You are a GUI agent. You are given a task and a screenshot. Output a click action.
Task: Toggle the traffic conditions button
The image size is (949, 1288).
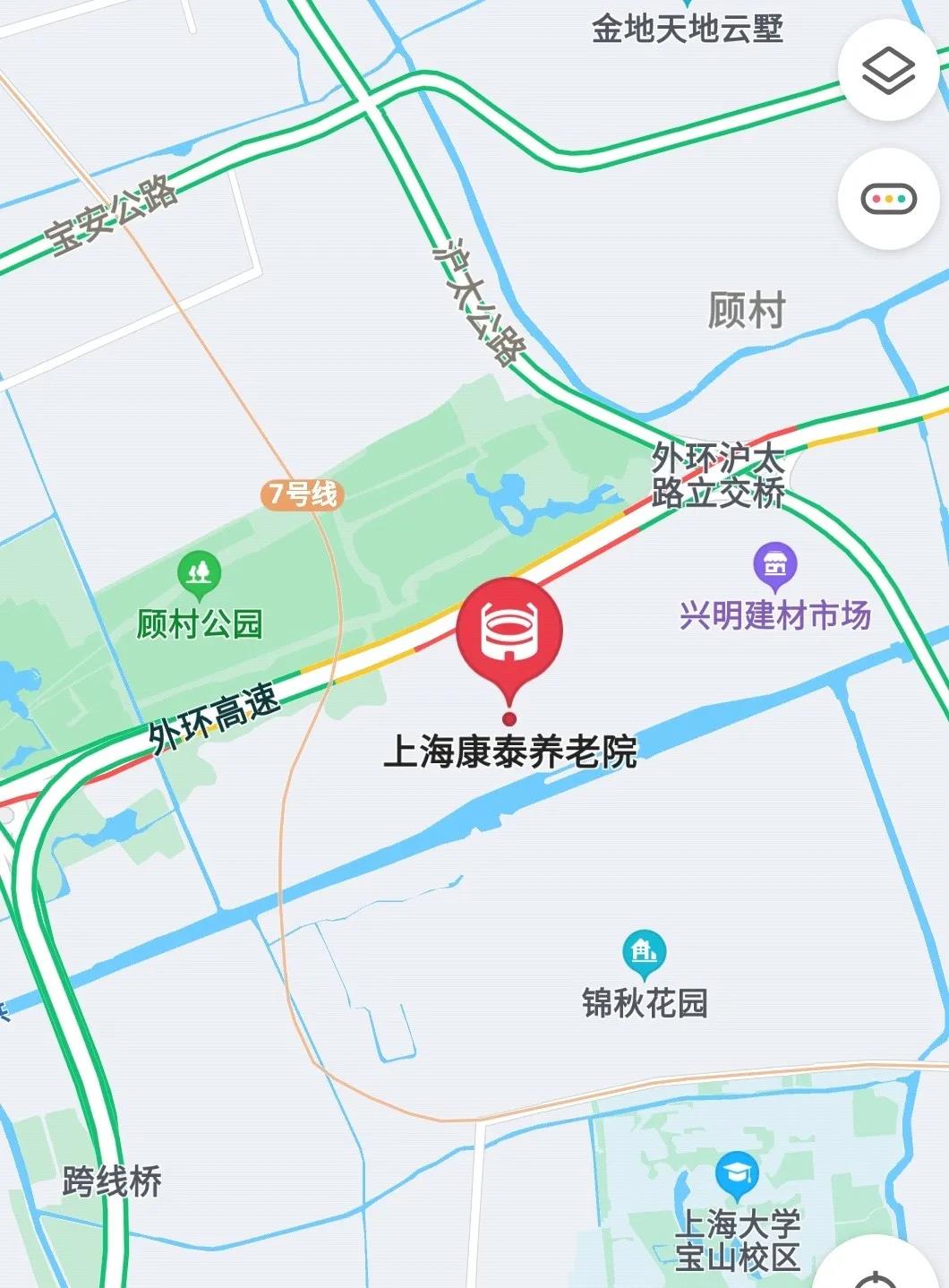click(889, 199)
